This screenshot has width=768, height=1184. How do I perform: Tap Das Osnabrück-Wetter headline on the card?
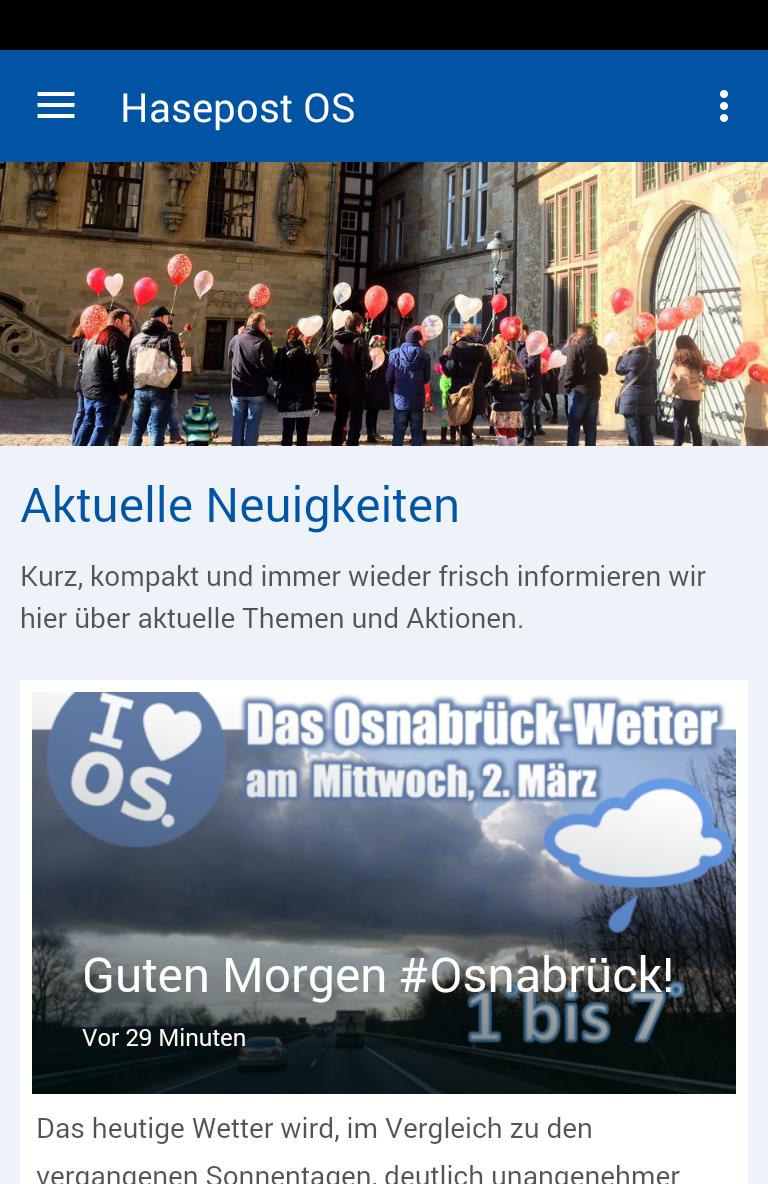pos(480,725)
